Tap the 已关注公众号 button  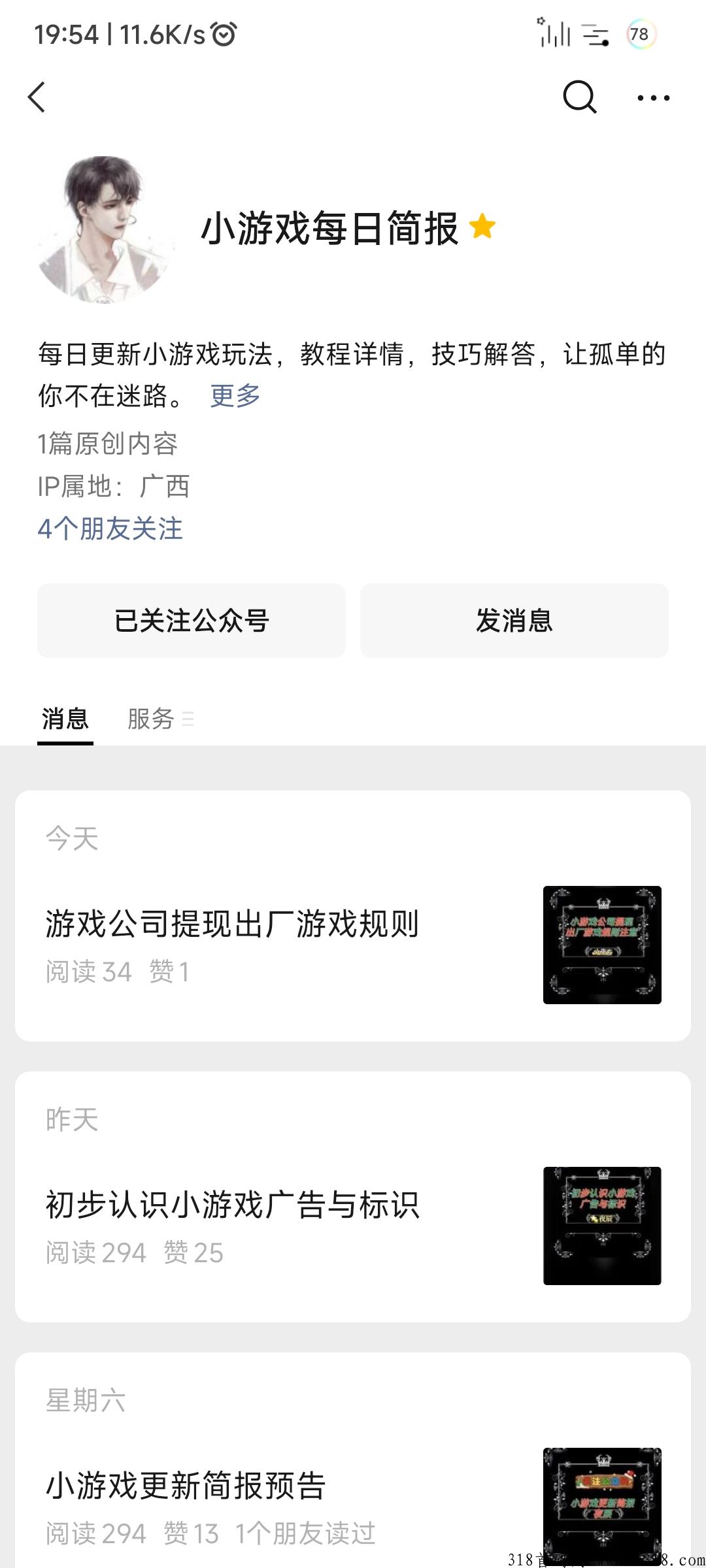(x=192, y=621)
